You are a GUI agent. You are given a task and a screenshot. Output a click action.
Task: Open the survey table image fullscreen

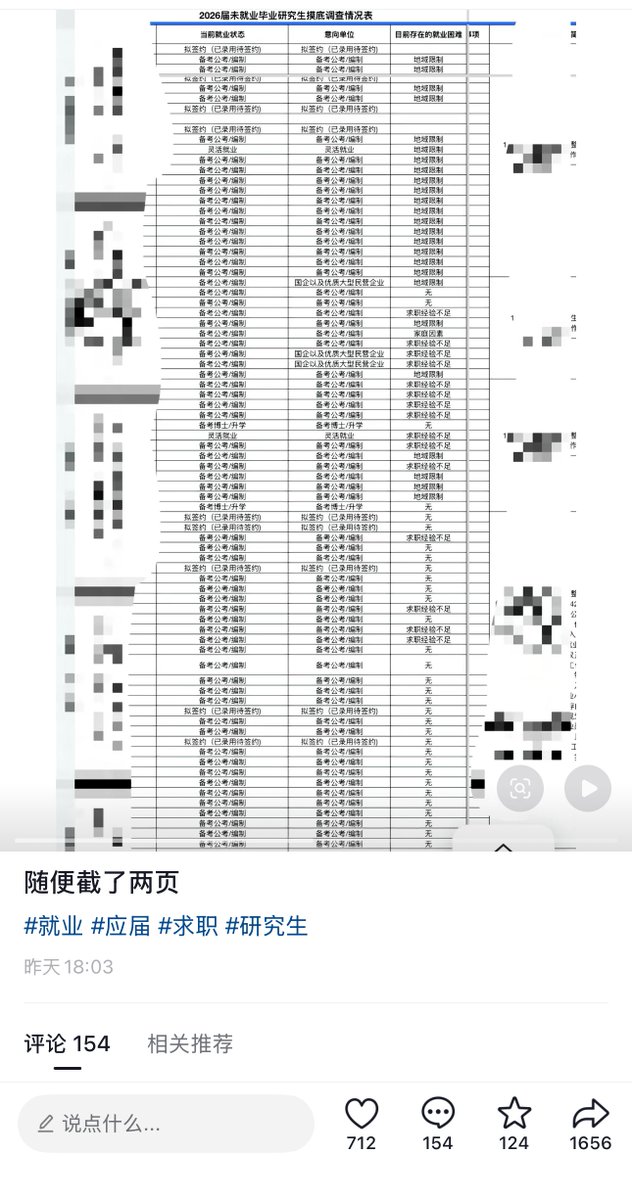point(316,430)
